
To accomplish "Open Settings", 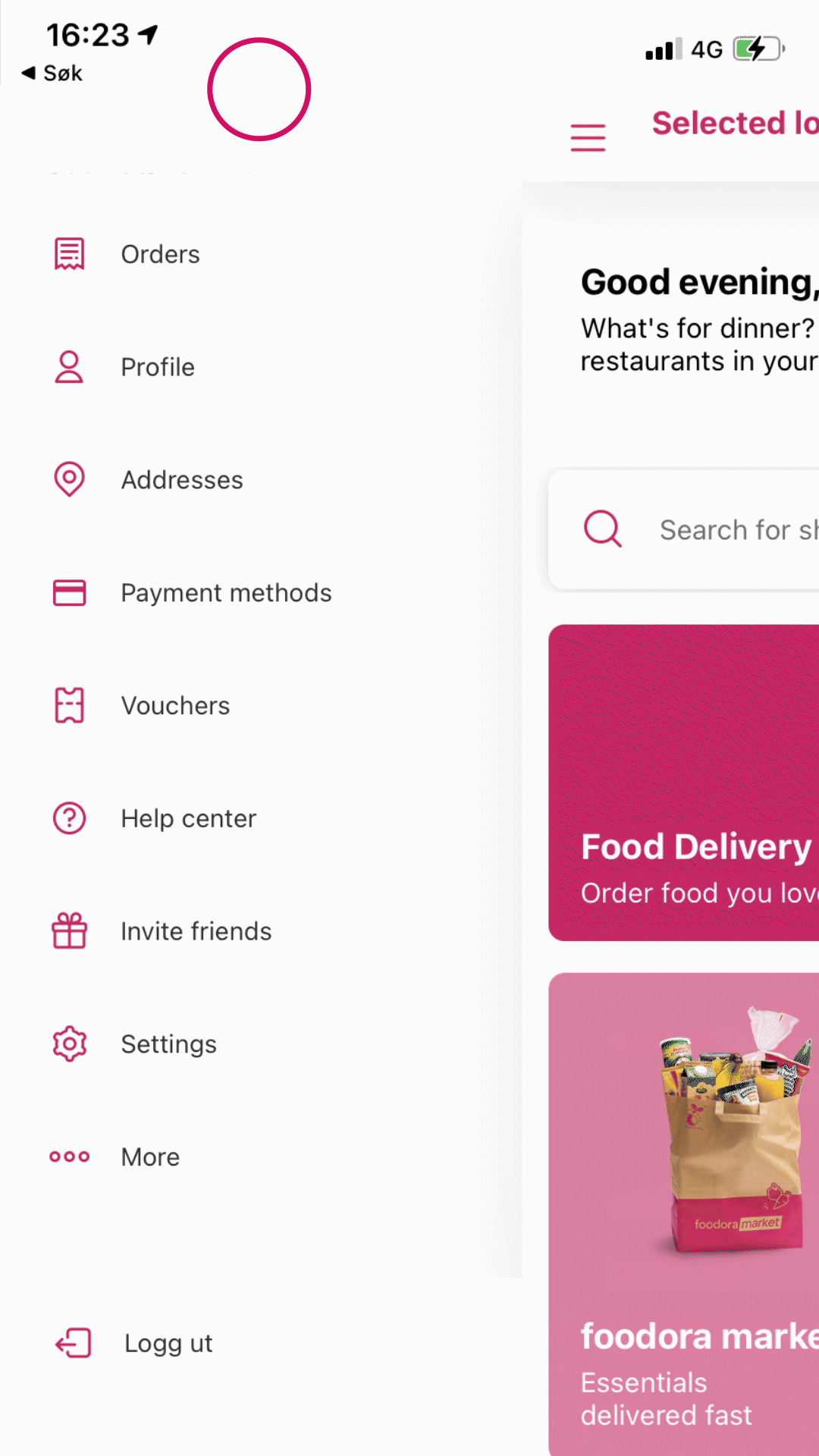I will 168,1044.
